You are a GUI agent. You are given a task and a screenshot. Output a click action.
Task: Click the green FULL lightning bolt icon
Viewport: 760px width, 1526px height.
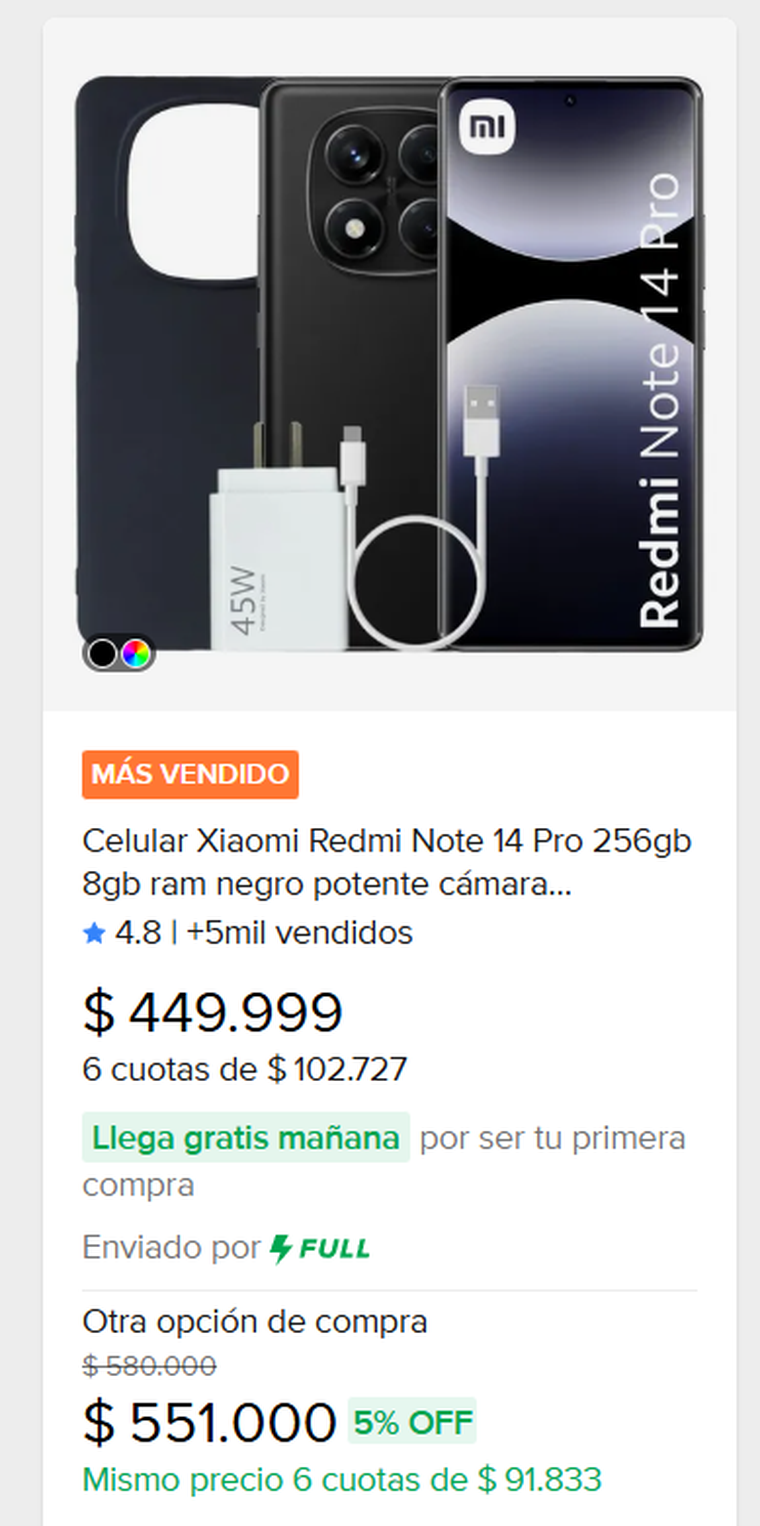click(283, 1247)
